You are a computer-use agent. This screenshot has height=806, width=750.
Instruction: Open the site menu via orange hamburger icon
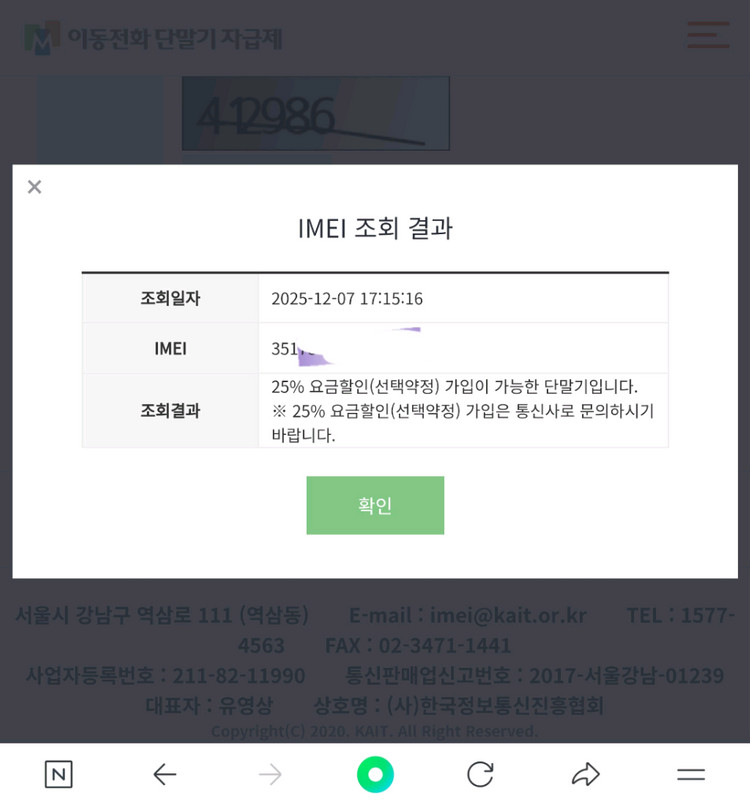[x=708, y=35]
